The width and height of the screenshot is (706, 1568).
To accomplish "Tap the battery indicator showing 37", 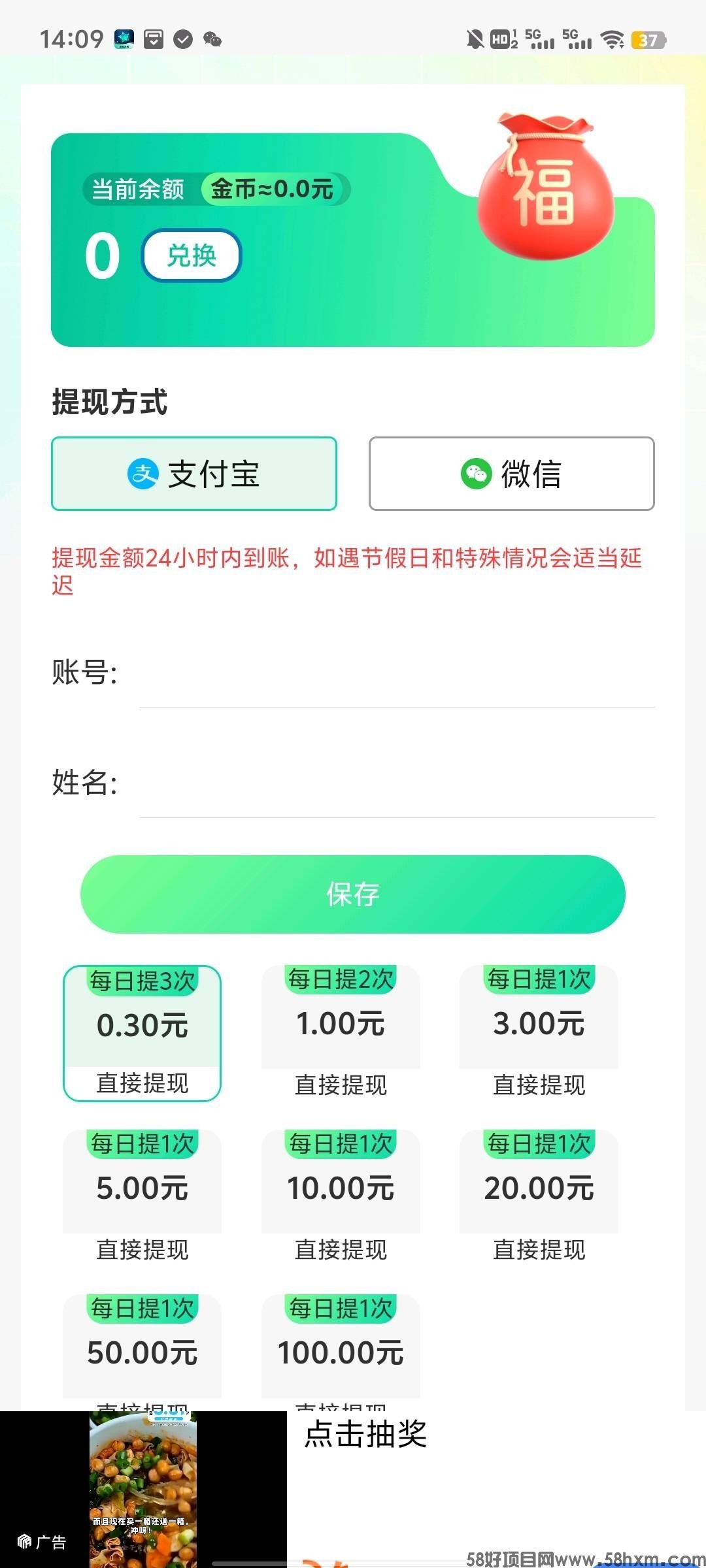I will coord(647,41).
